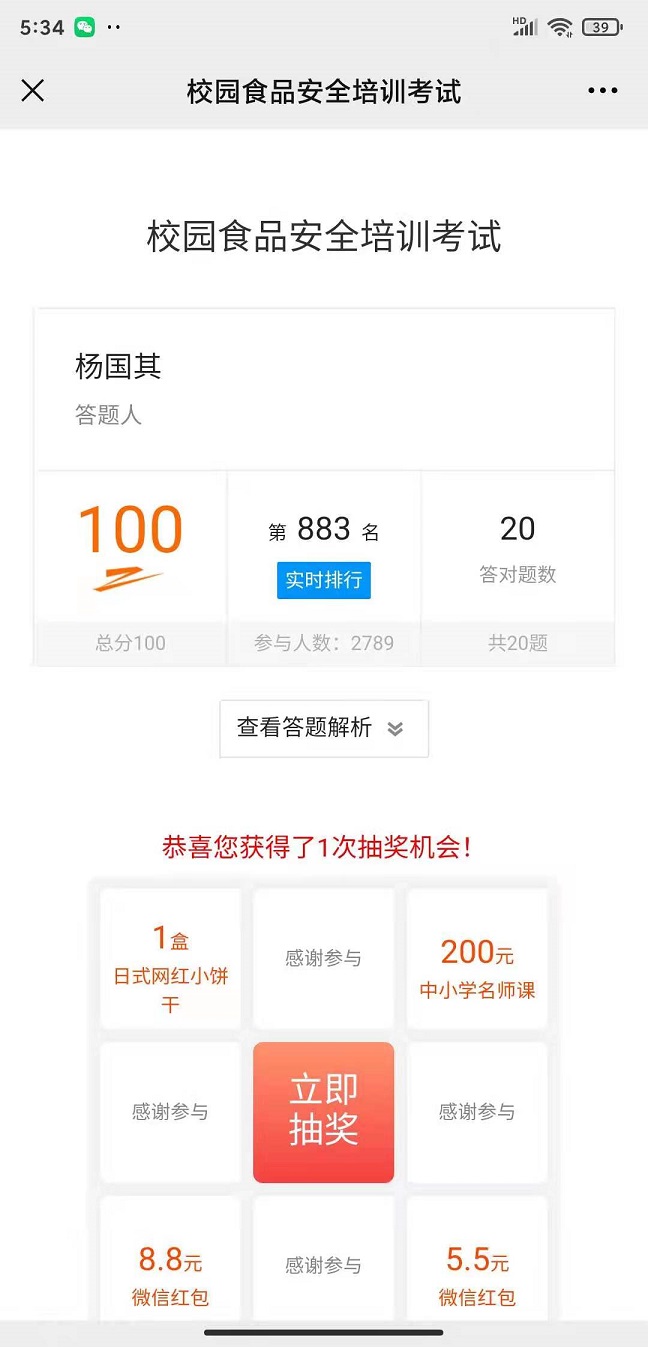Open the three-dot overflow menu
Viewport: 648px width, 1347px height.
click(602, 91)
